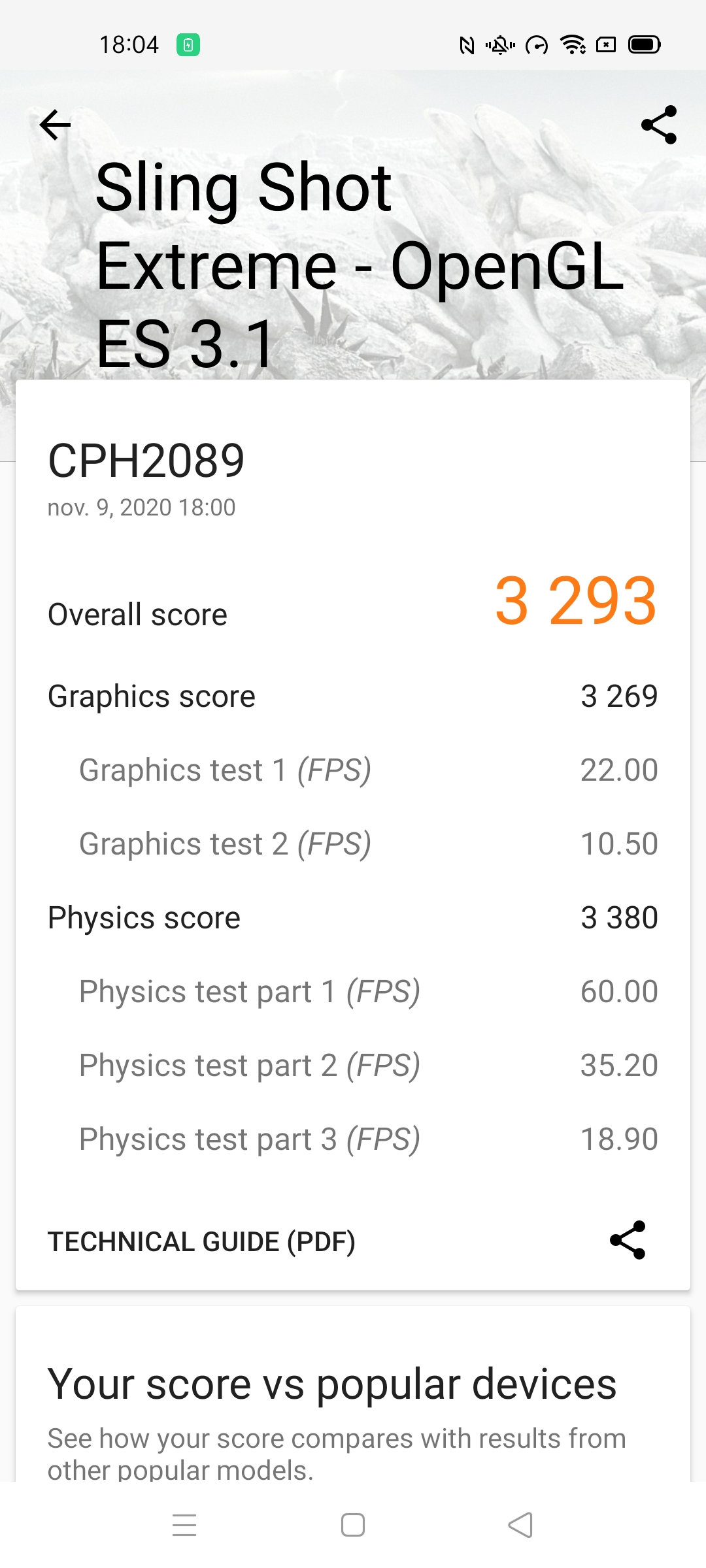Go to the home screen
Image resolution: width=706 pixels, height=1568 pixels.
pos(353,1525)
